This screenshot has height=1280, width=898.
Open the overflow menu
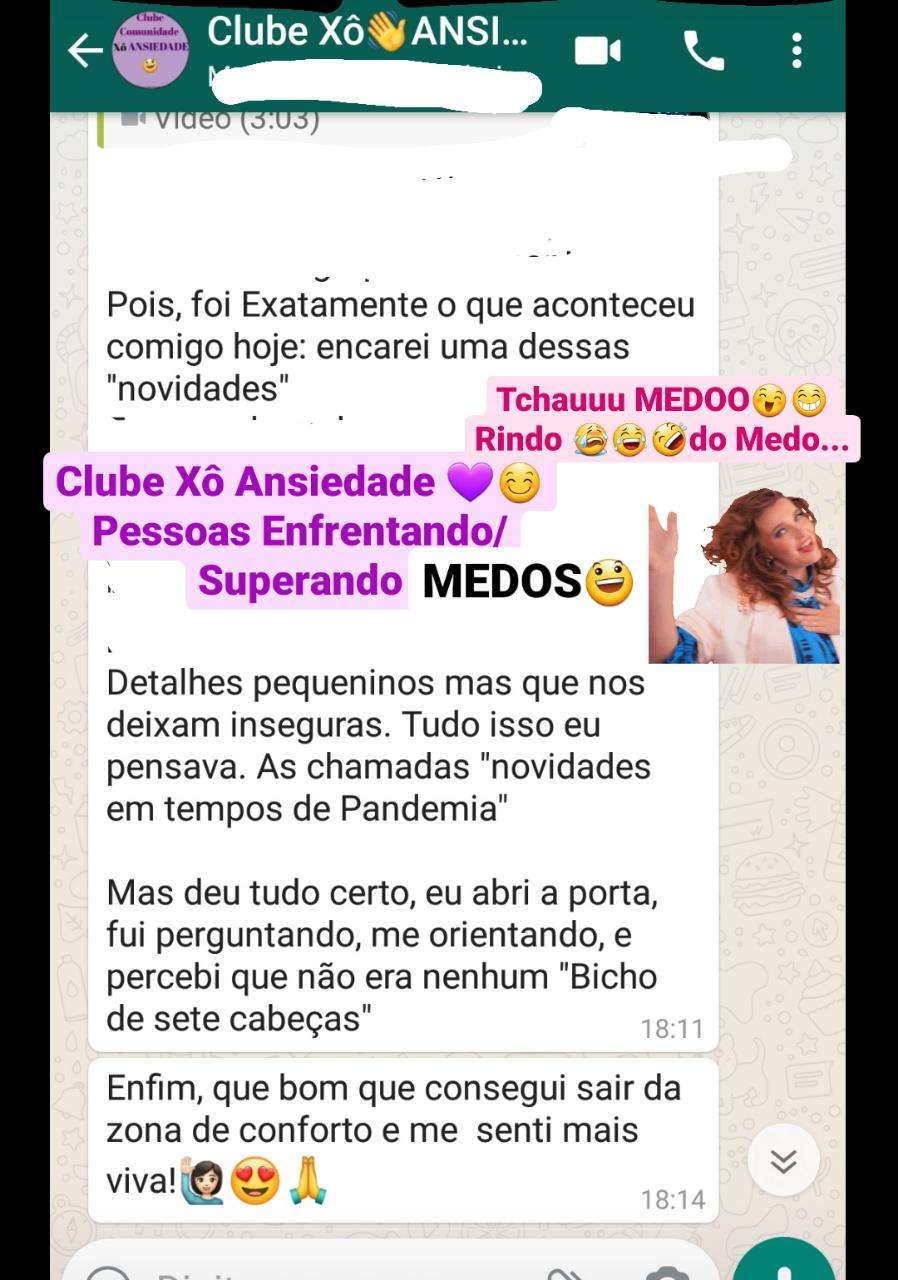coord(796,51)
